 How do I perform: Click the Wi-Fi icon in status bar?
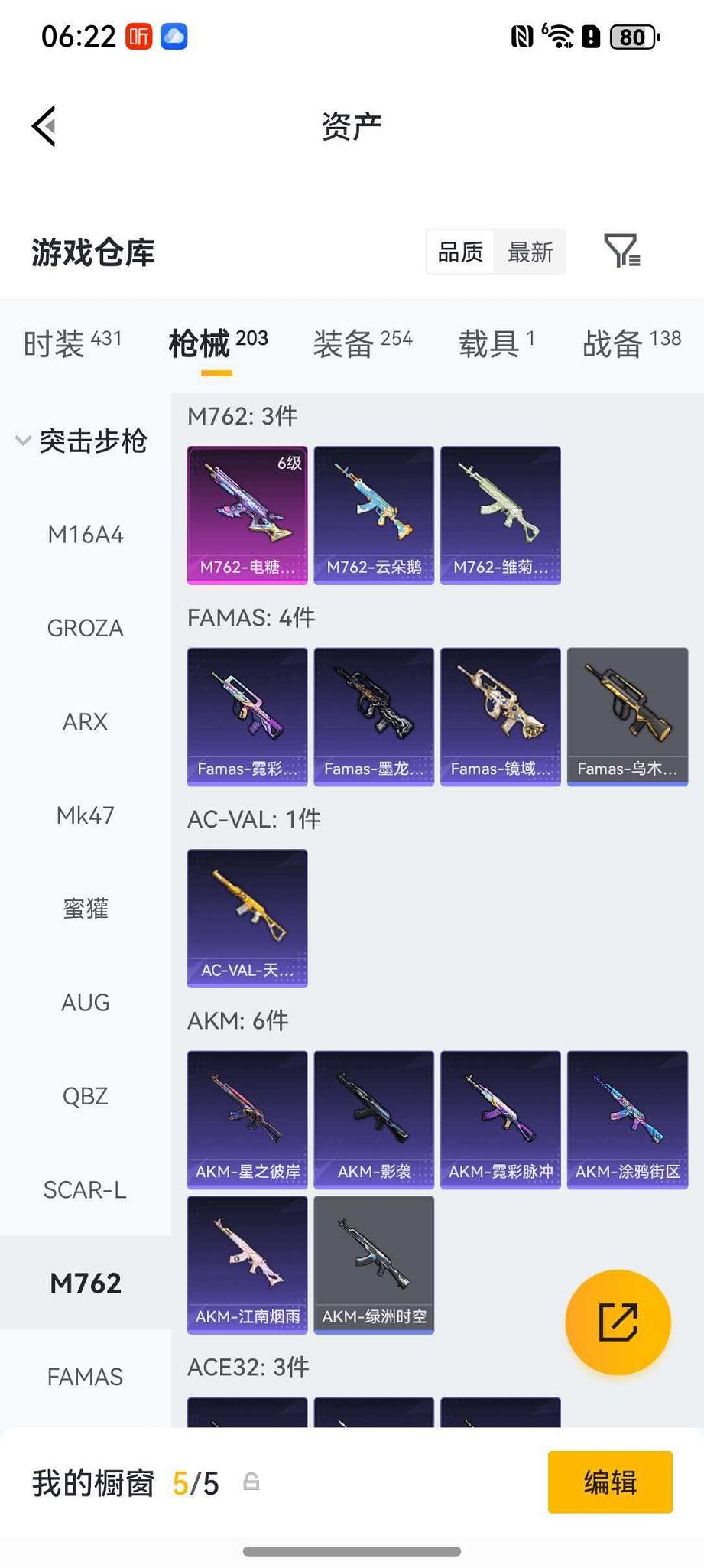[x=560, y=35]
